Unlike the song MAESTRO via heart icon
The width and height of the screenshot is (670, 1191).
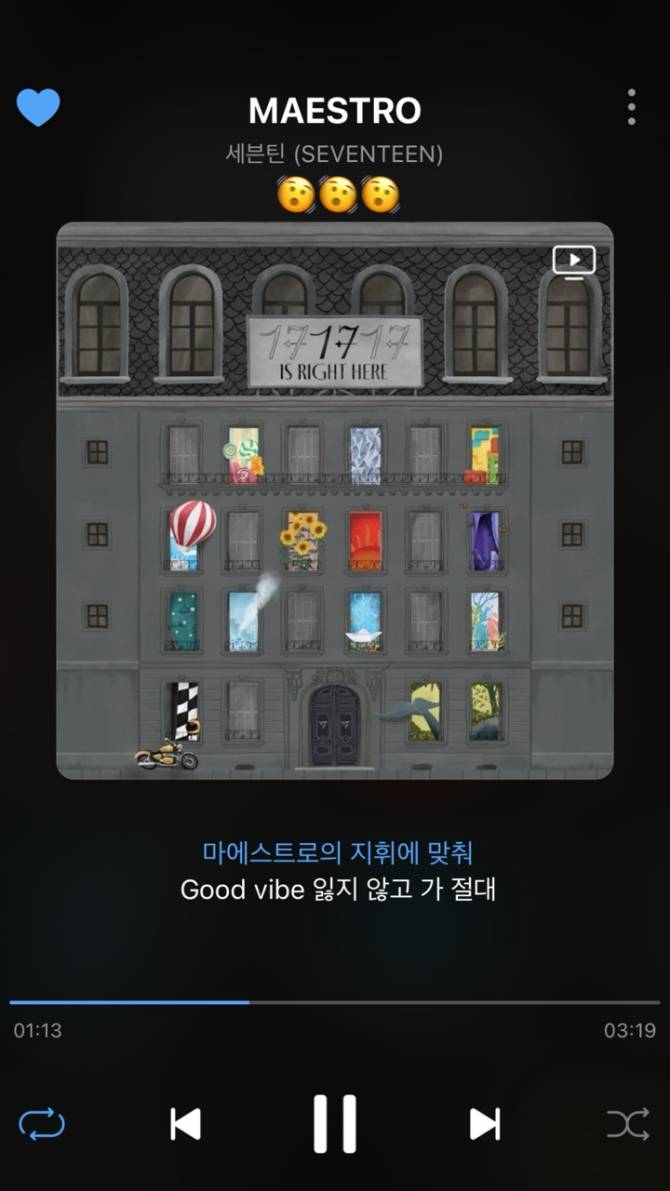tap(38, 107)
